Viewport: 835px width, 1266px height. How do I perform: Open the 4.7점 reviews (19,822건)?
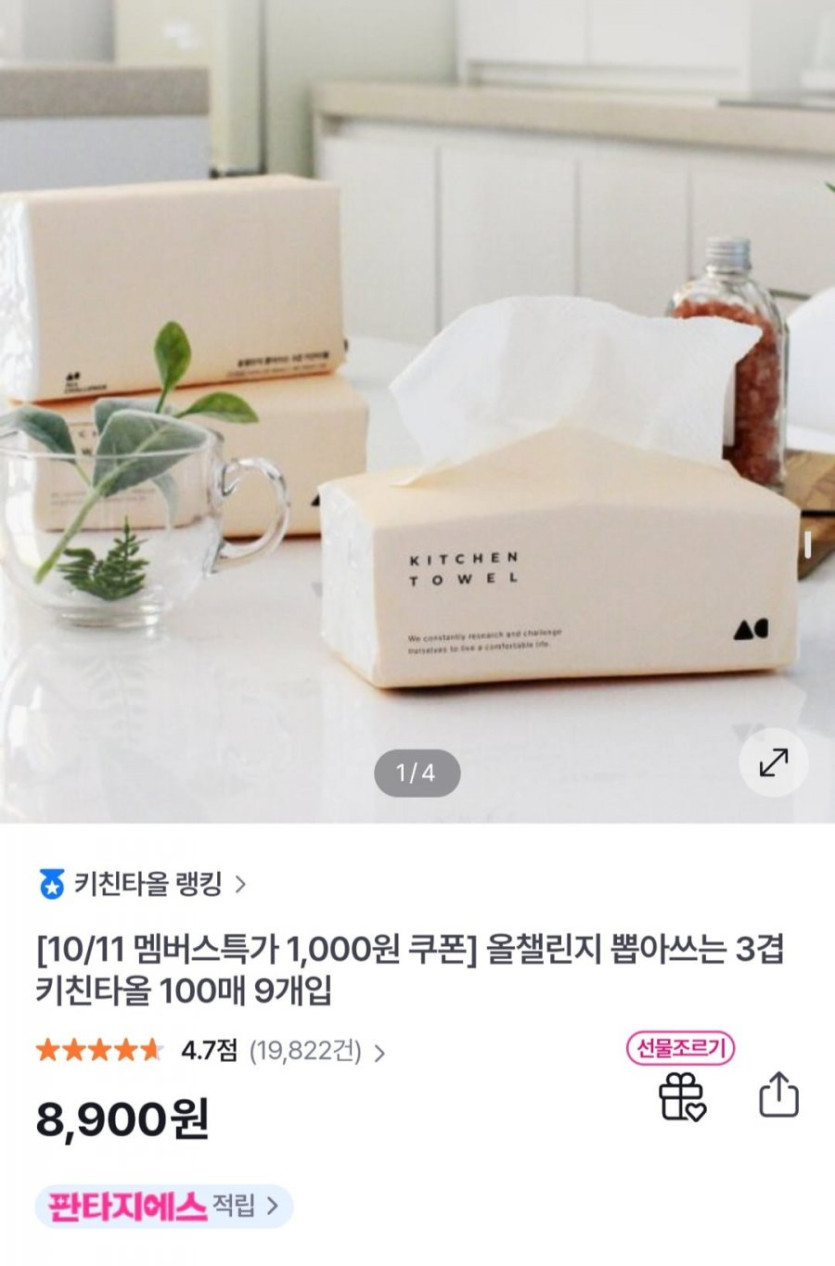tap(280, 1051)
